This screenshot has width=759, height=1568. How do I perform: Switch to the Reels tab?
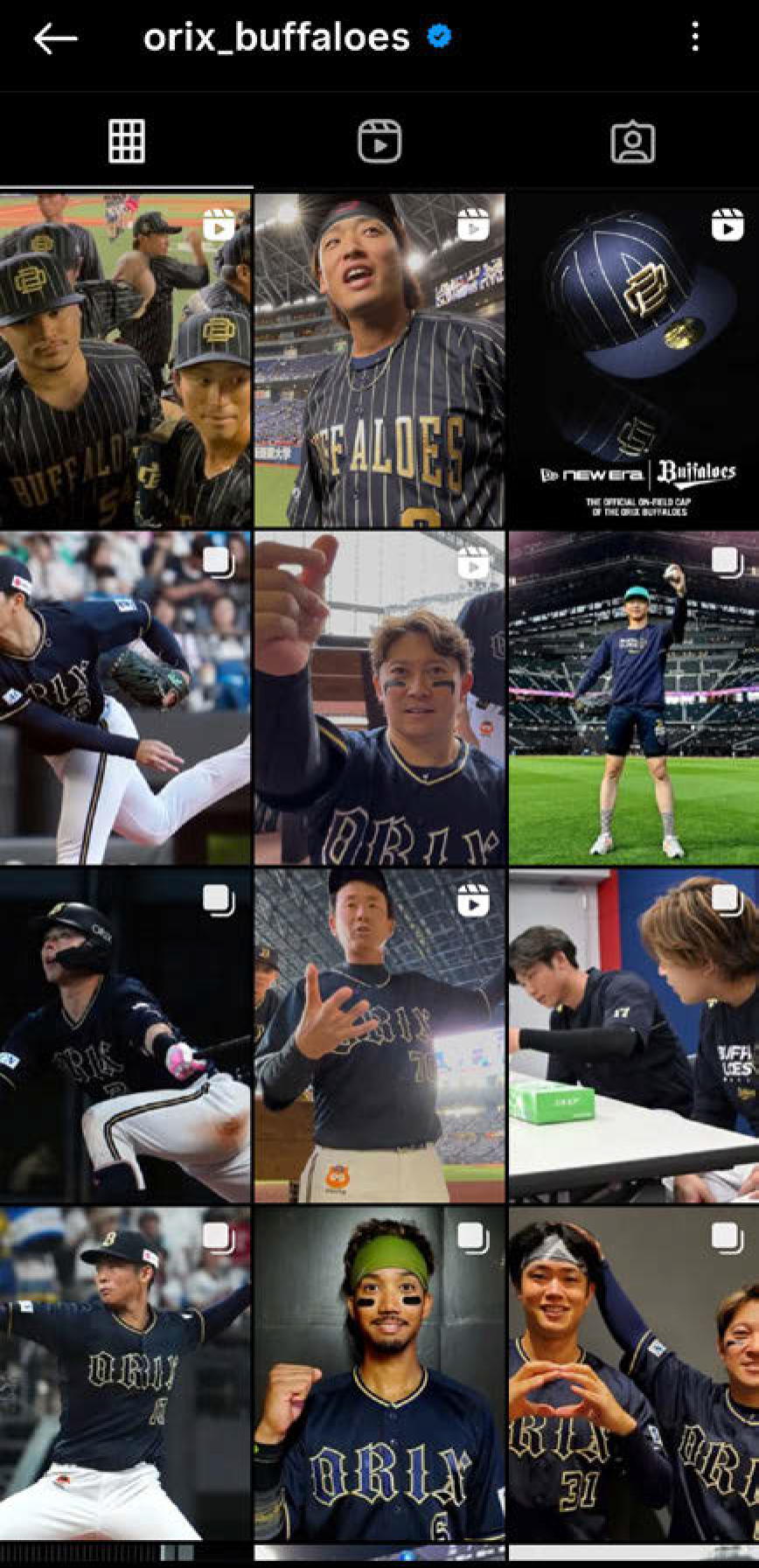tap(379, 142)
